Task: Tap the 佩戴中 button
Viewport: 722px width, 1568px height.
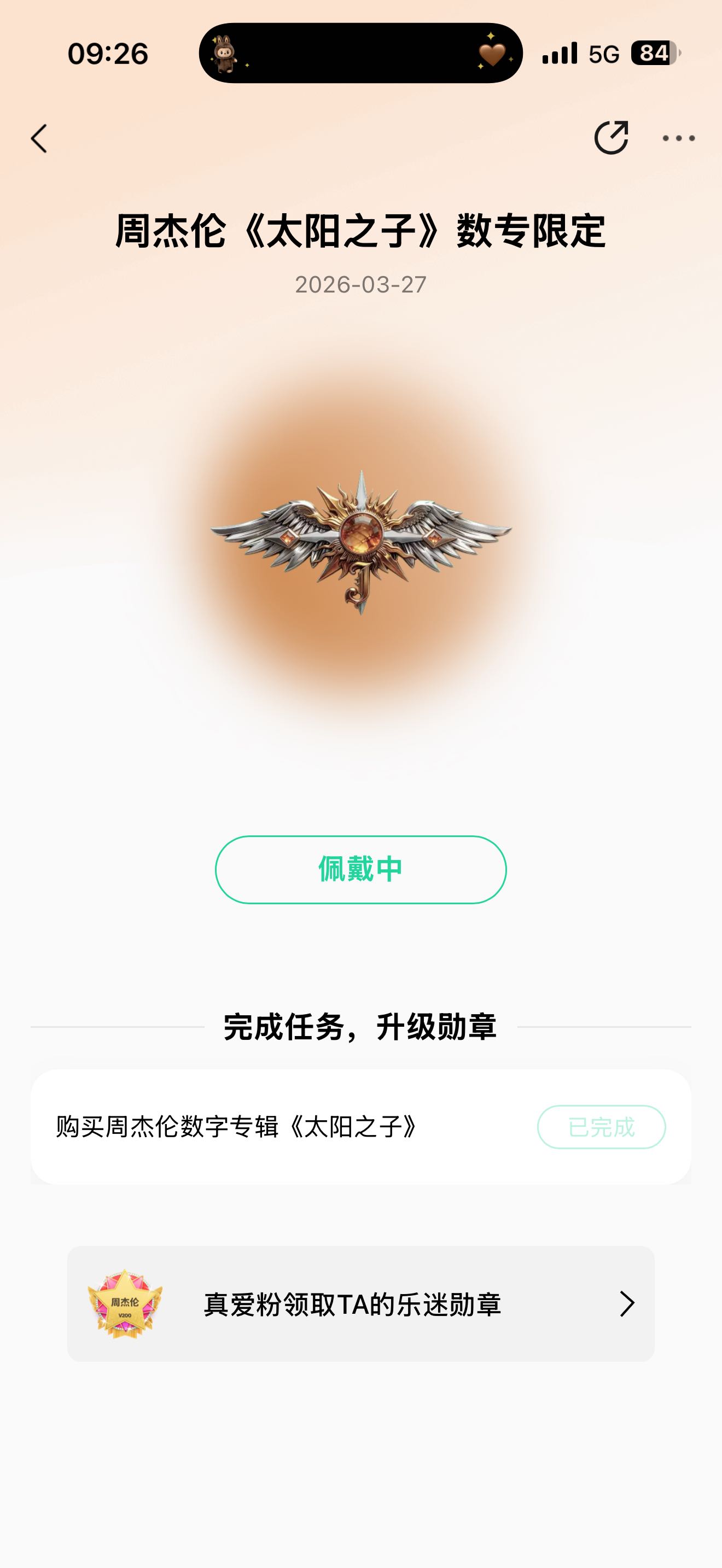Action: click(x=360, y=869)
